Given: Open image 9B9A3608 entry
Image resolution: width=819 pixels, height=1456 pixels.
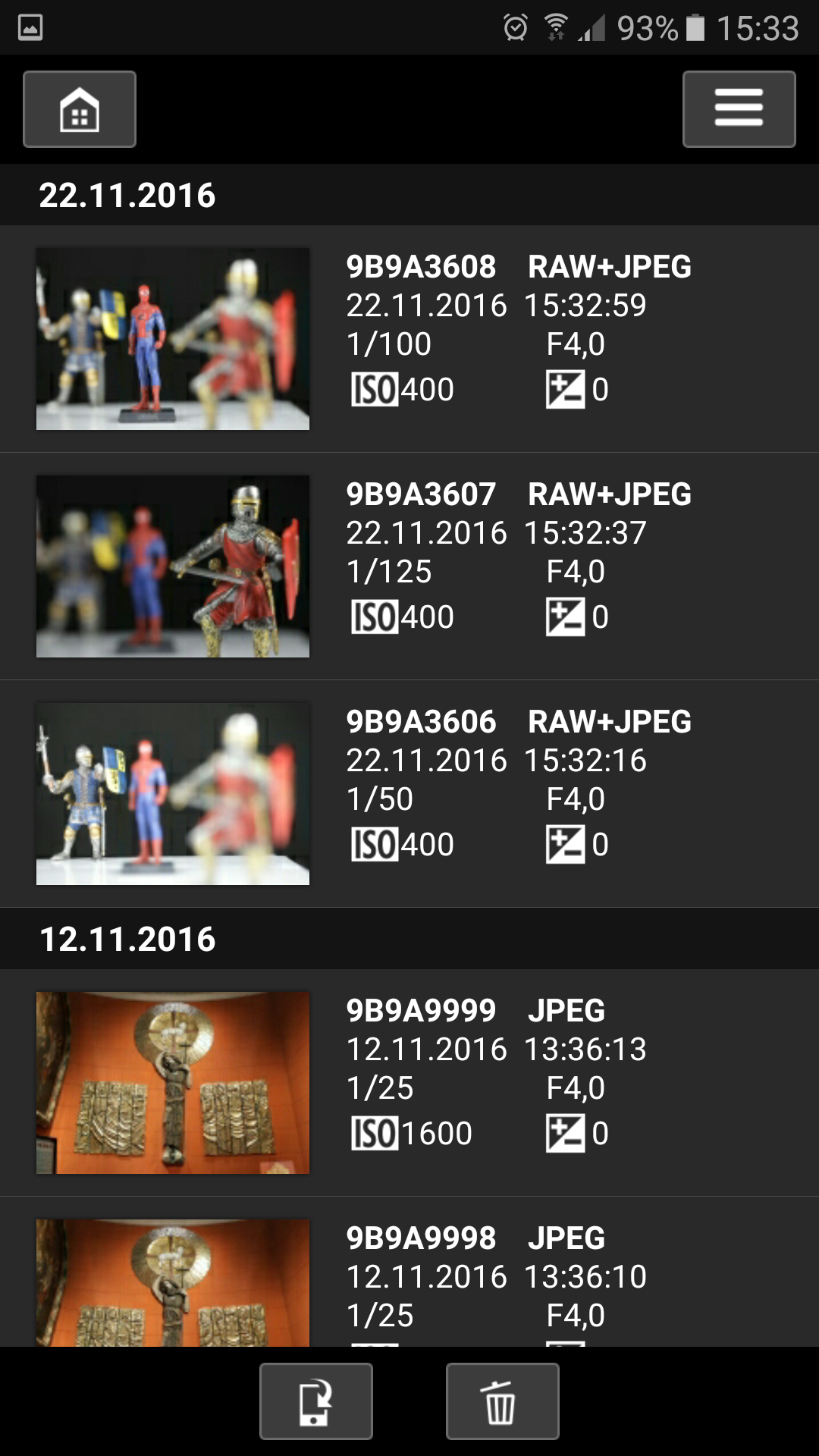Looking at the screenshot, I should 409,339.
